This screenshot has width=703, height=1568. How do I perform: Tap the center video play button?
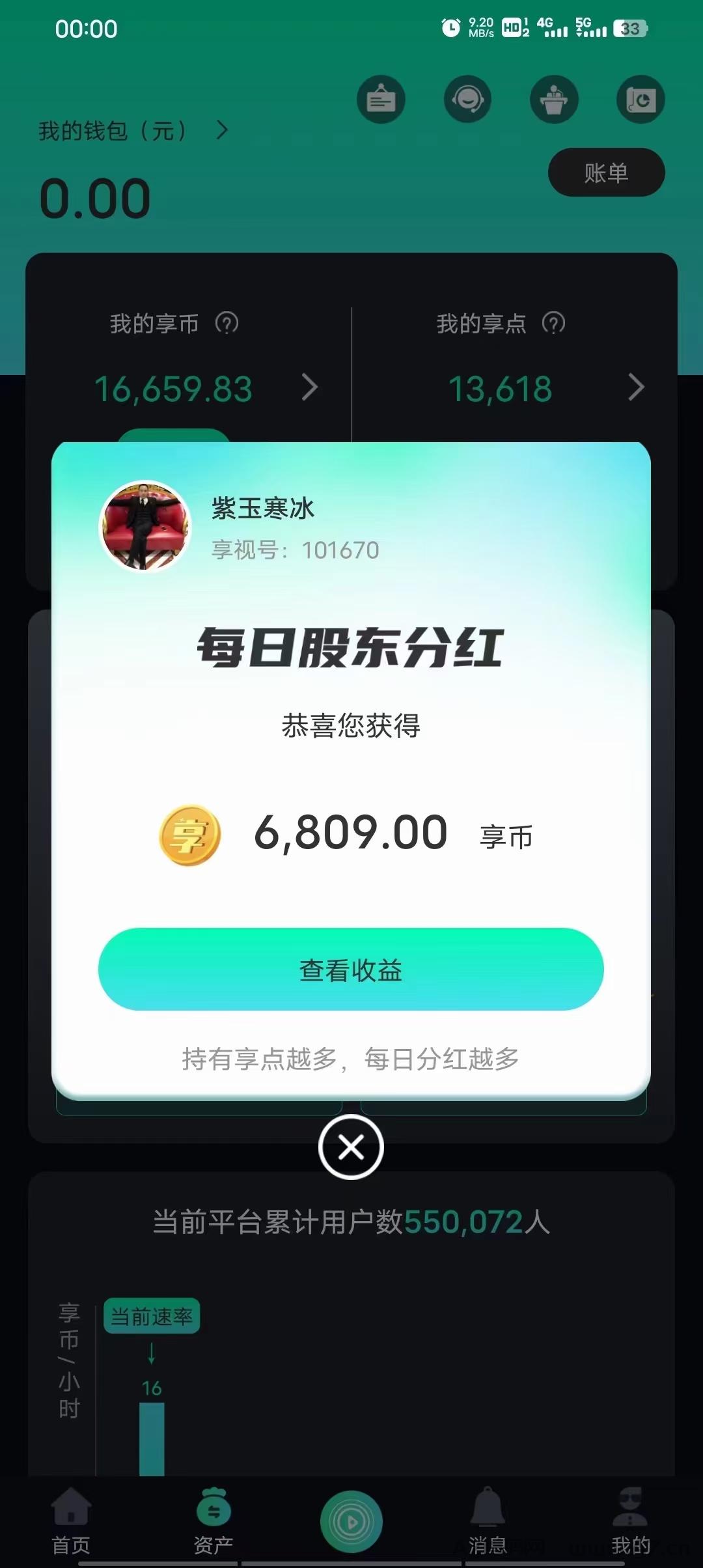pos(351,1522)
